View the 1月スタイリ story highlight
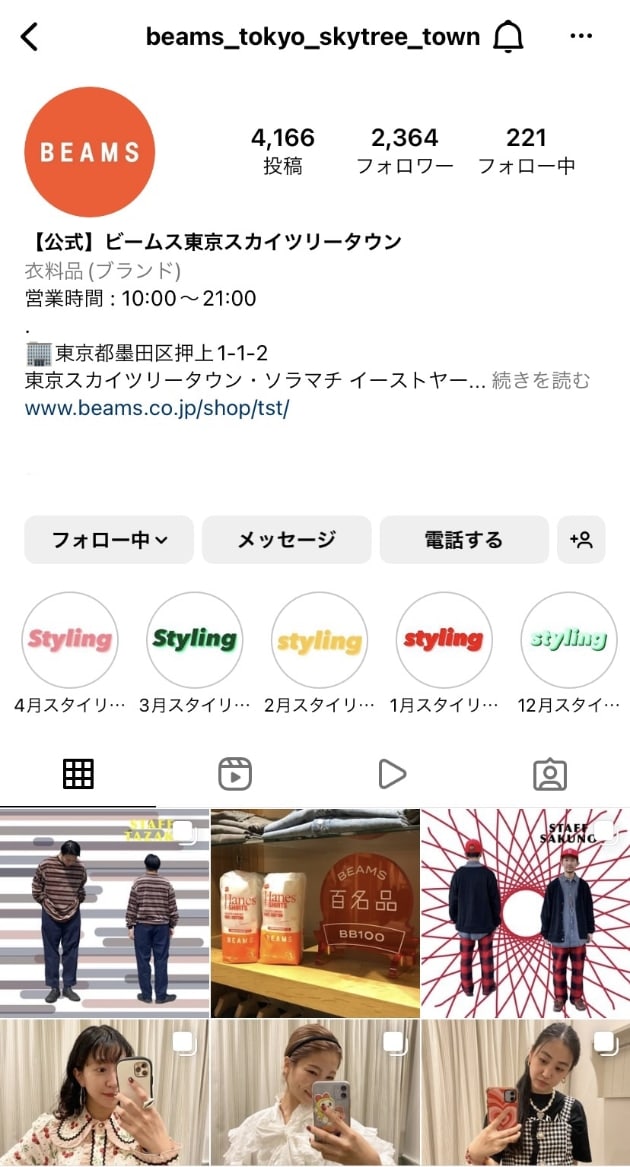The width and height of the screenshot is (630, 1167). [444, 640]
